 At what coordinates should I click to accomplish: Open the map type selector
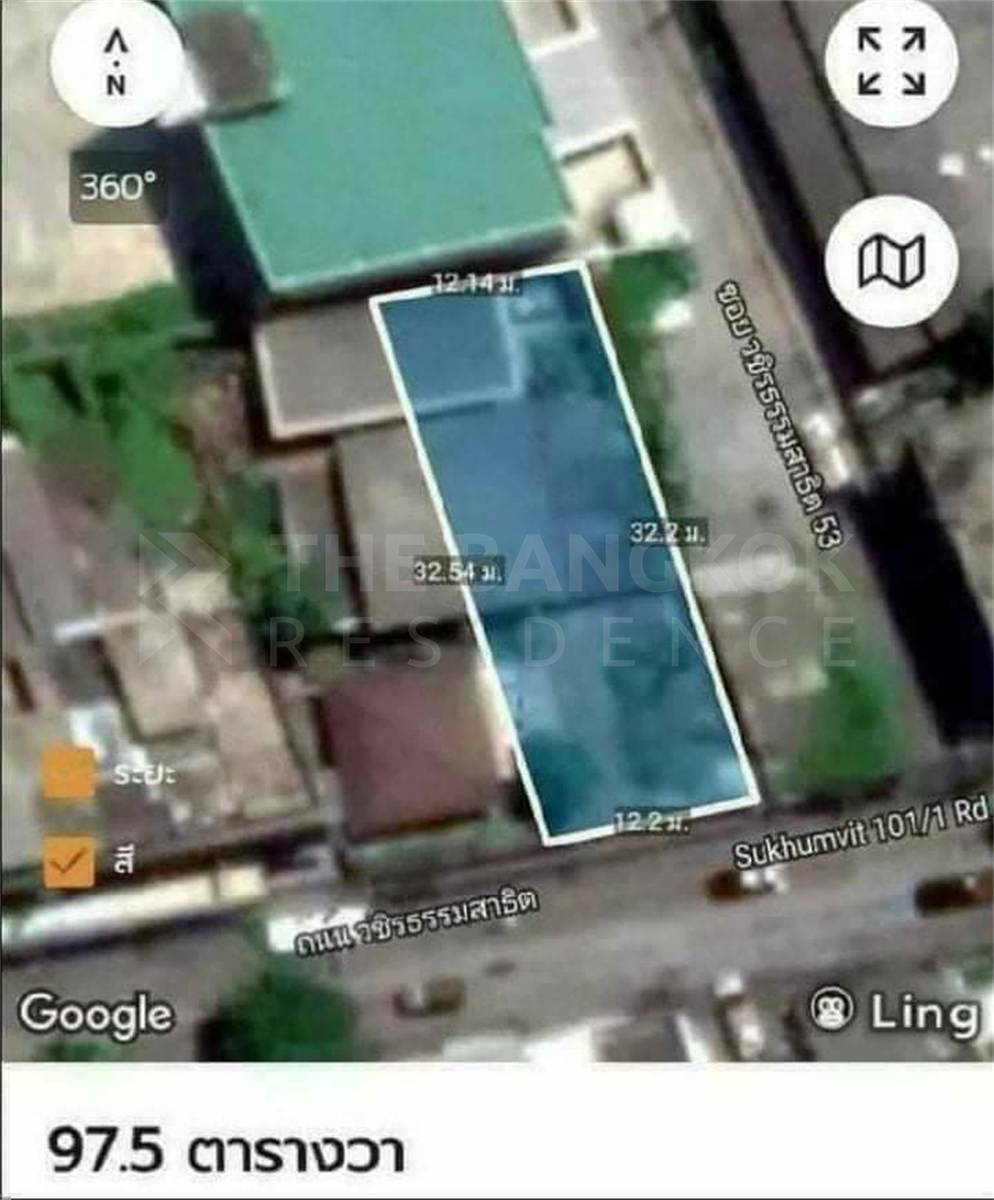tap(891, 262)
